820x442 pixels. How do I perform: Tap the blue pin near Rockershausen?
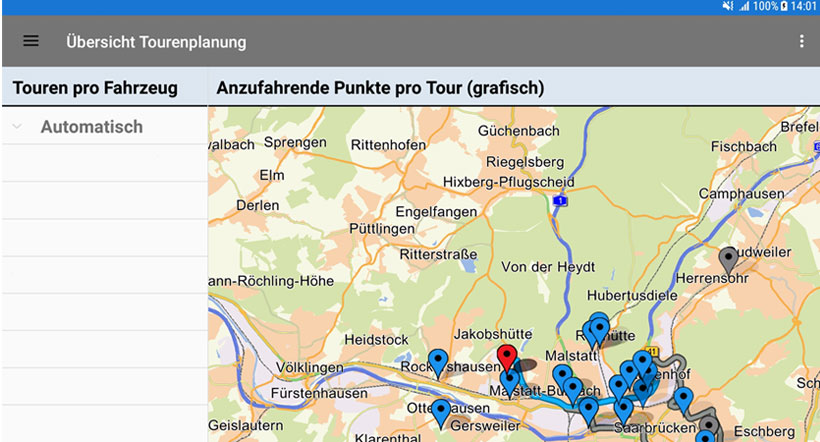(437, 361)
